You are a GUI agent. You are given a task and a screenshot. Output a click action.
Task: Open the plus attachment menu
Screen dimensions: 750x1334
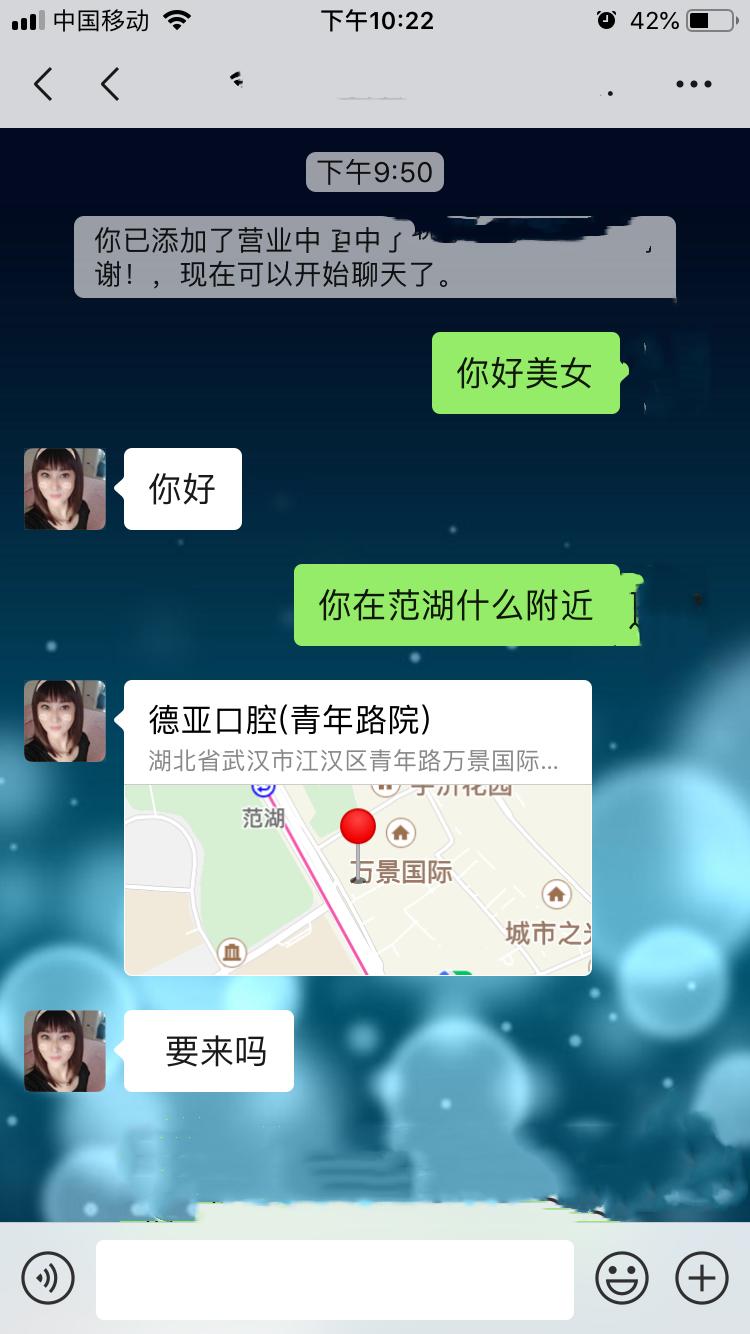[703, 1278]
